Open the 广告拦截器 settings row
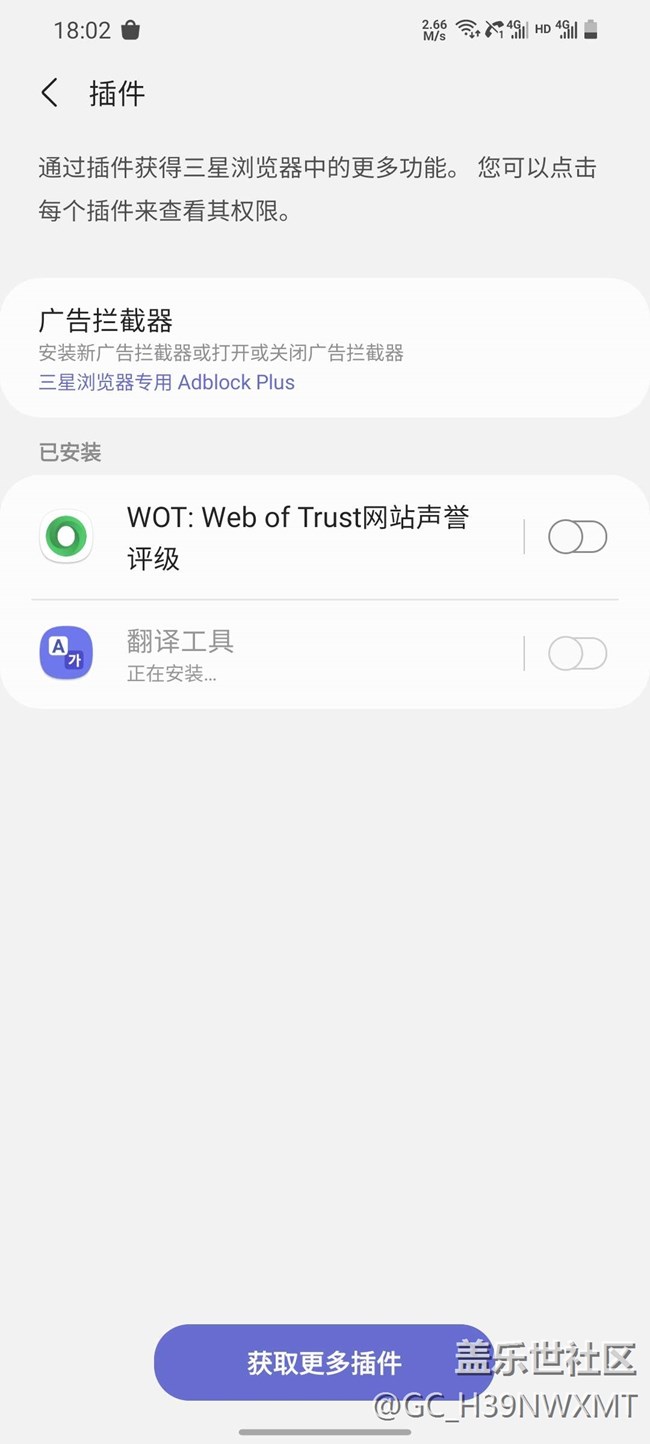Image resolution: width=650 pixels, height=1444 pixels. click(x=325, y=348)
